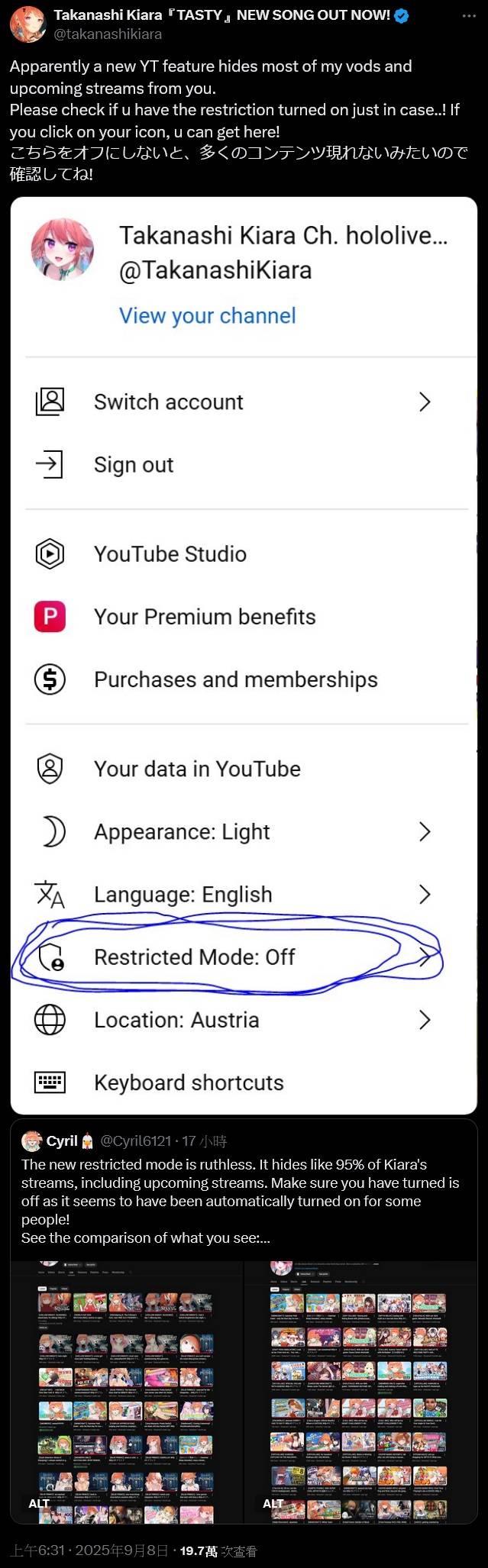Open the quoted post by Cyril
This screenshot has height=1568, width=488.
tap(244, 1191)
